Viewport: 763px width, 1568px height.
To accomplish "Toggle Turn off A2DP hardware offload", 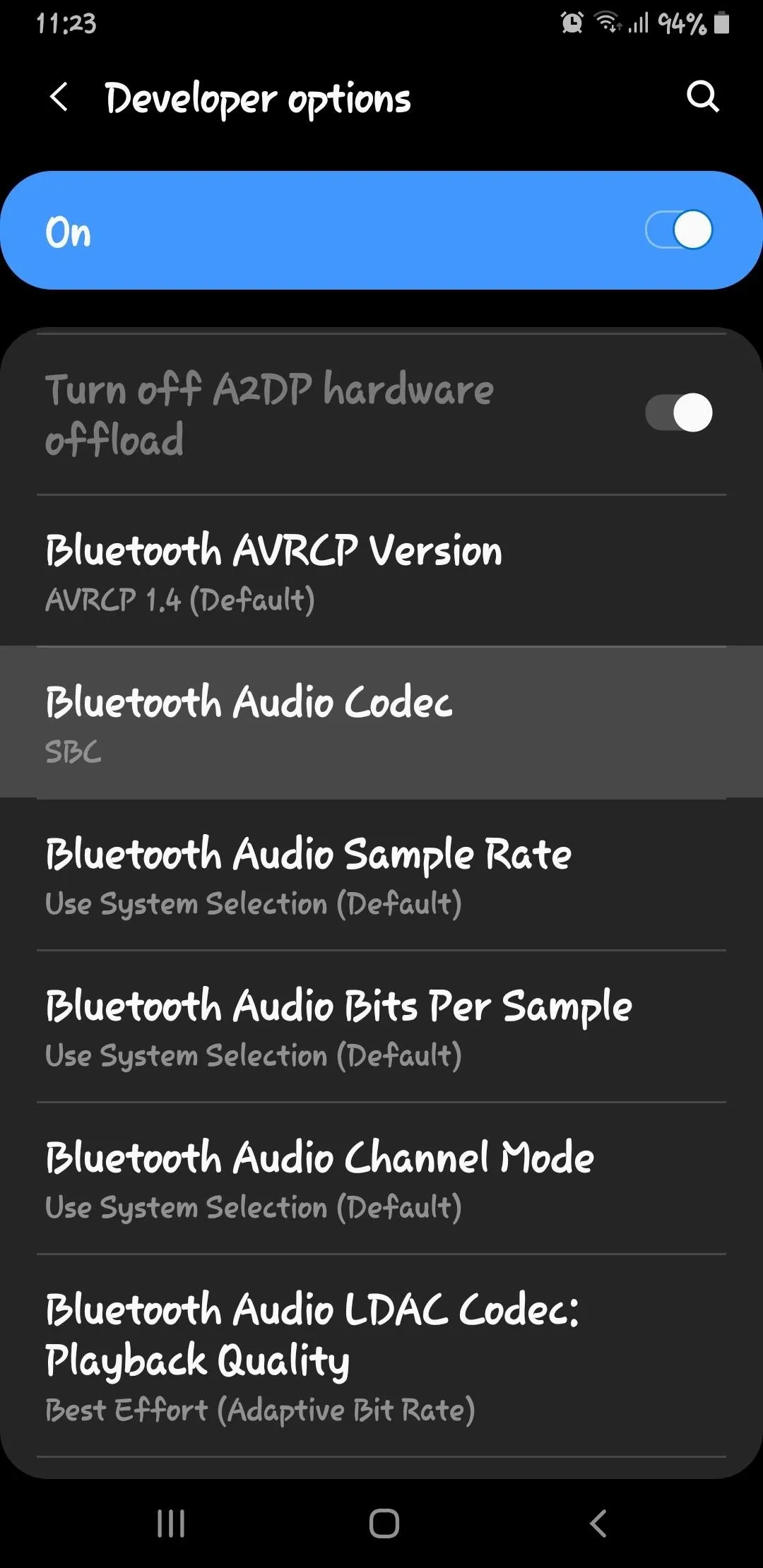I will pyautogui.click(x=679, y=412).
